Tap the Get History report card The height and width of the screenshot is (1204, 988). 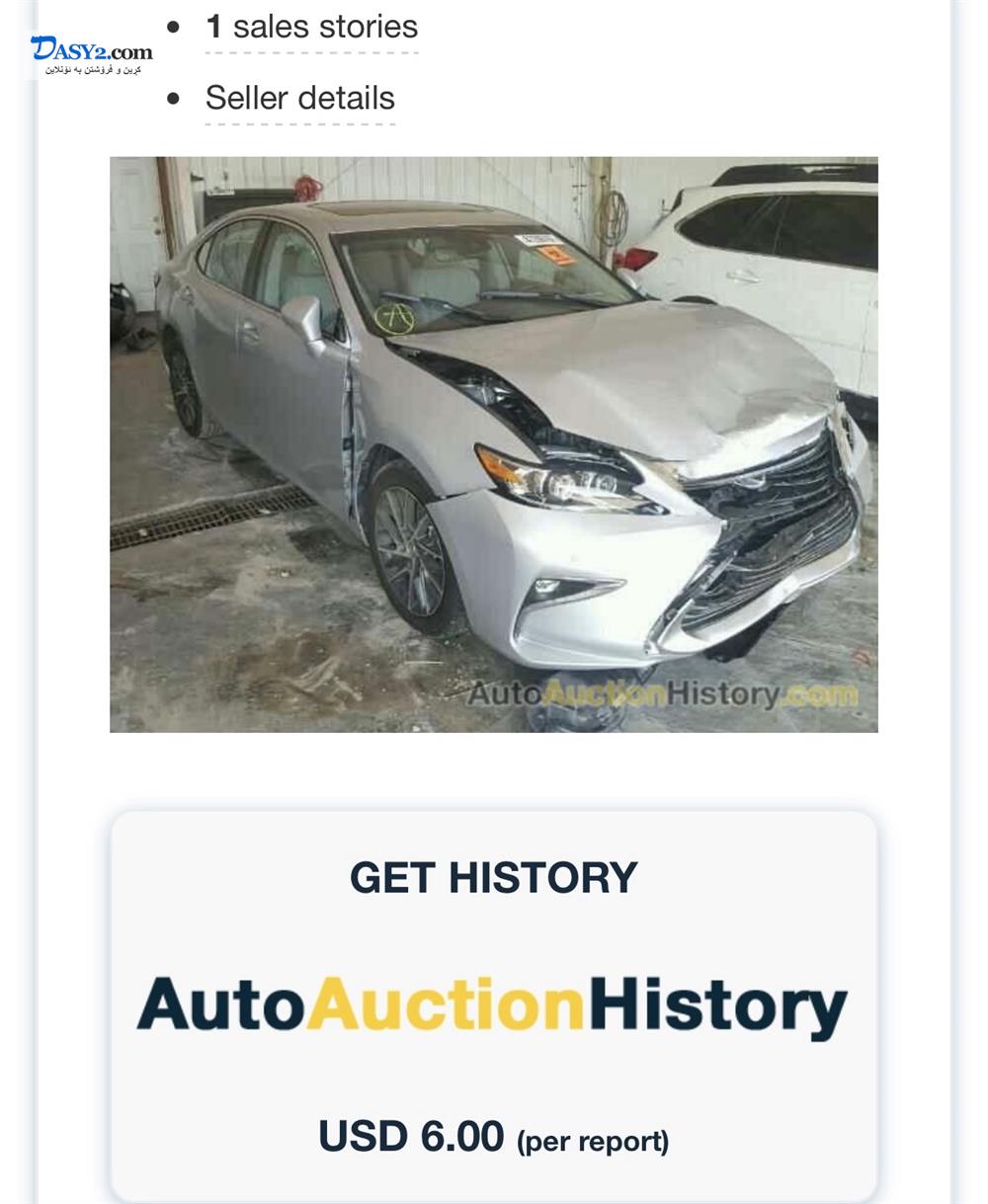click(493, 1005)
